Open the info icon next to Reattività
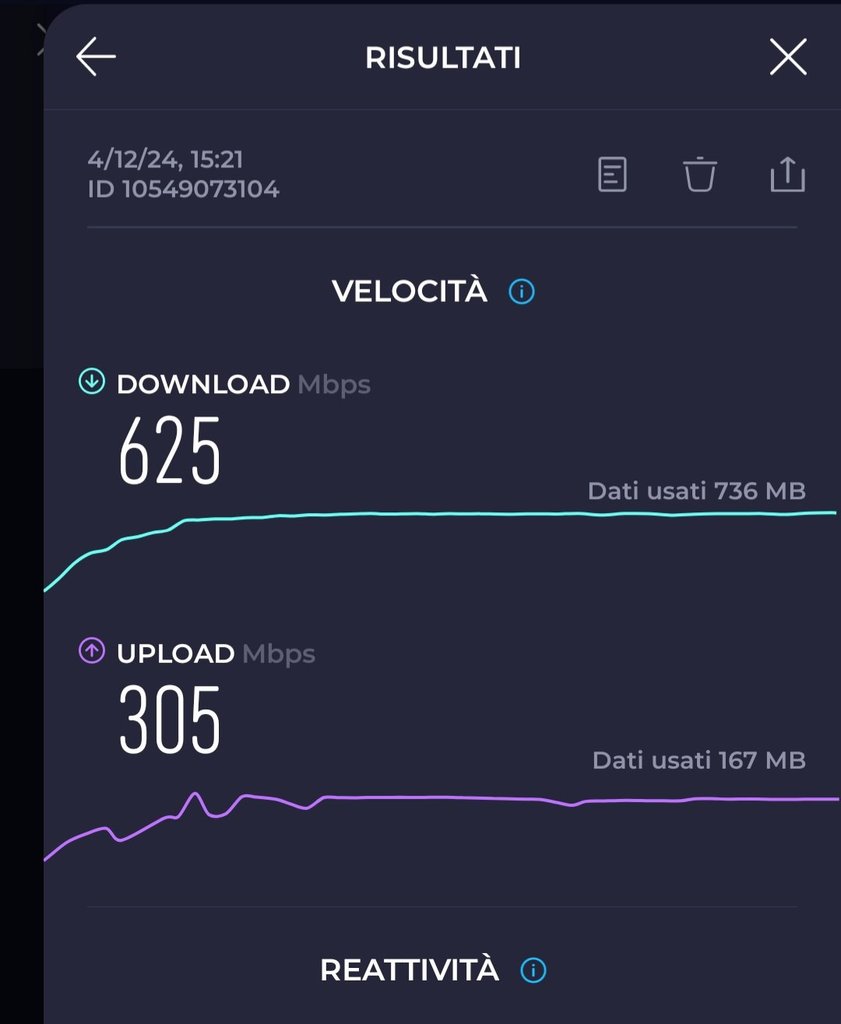The image size is (841, 1024). coord(534,970)
